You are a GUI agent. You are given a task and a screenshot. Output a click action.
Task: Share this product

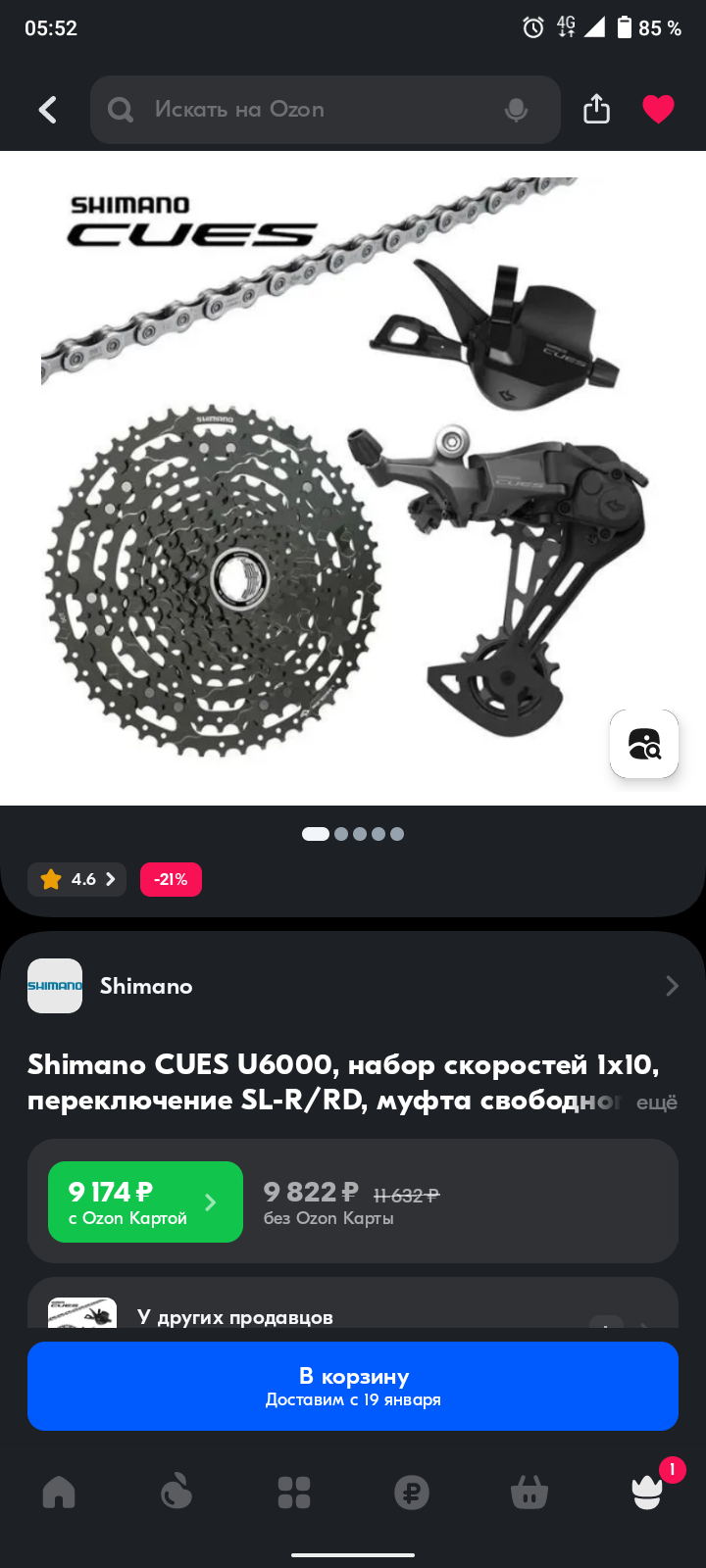pos(596,109)
